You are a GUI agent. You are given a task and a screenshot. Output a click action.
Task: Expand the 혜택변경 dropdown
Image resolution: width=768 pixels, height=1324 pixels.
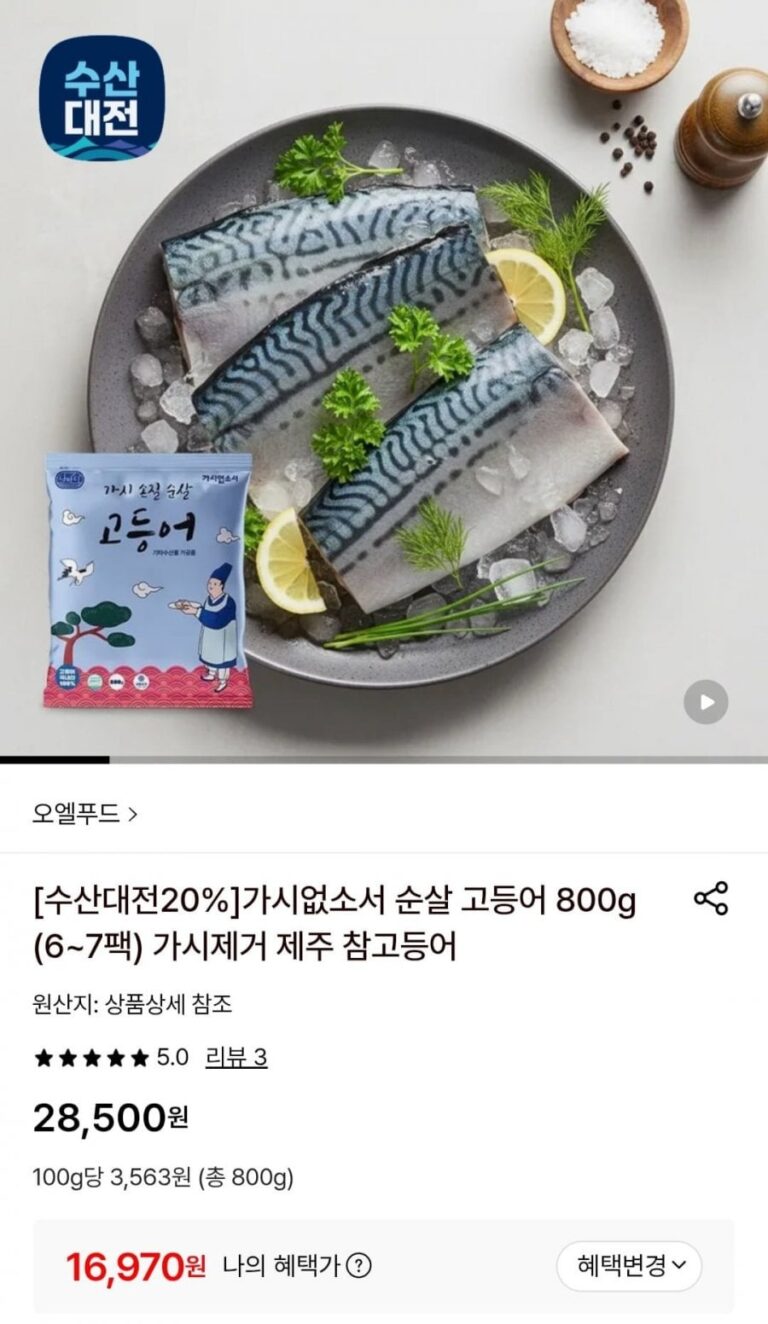click(x=629, y=1266)
